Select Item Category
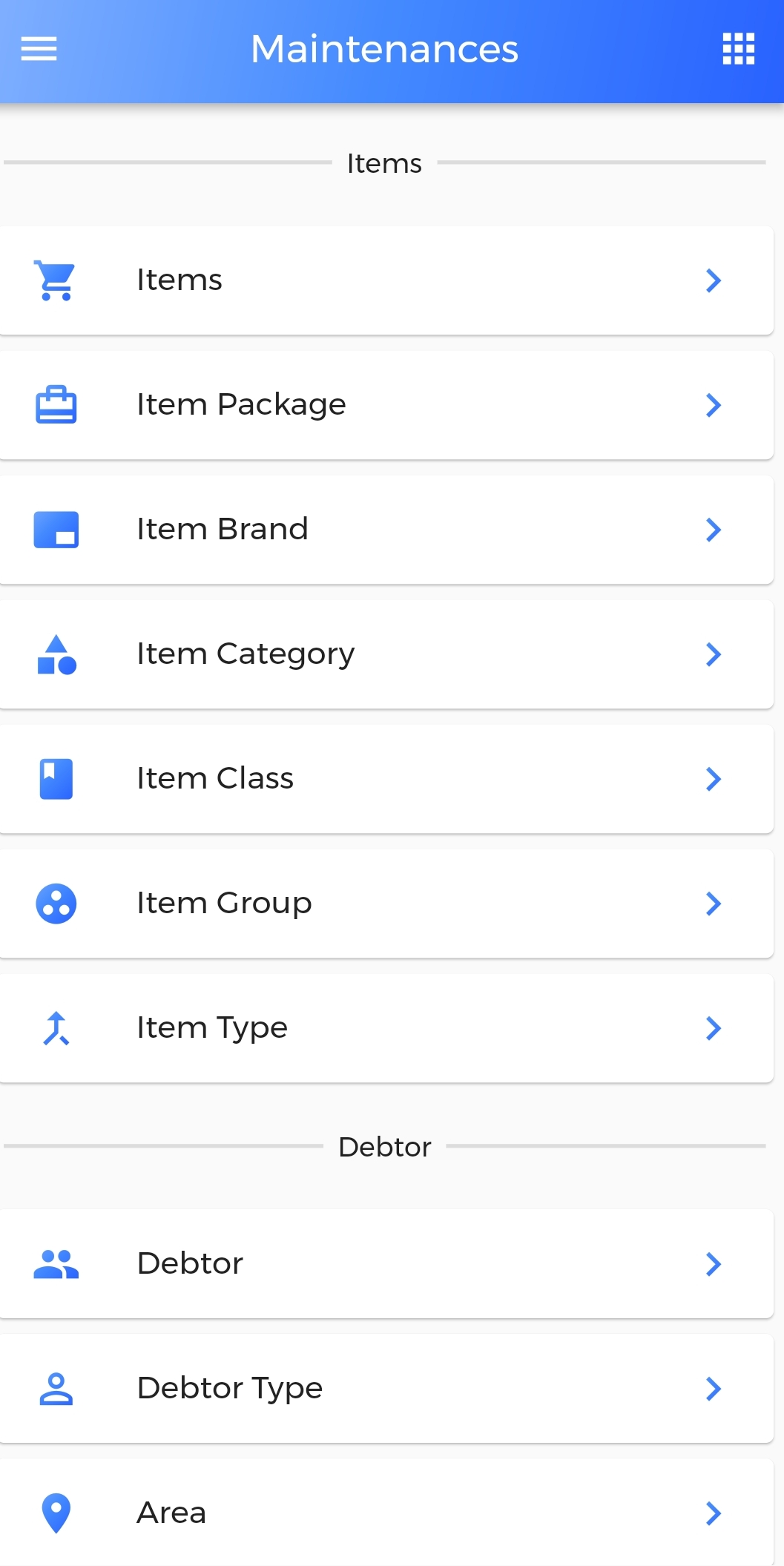Image resolution: width=784 pixels, height=1566 pixels. 386,654
